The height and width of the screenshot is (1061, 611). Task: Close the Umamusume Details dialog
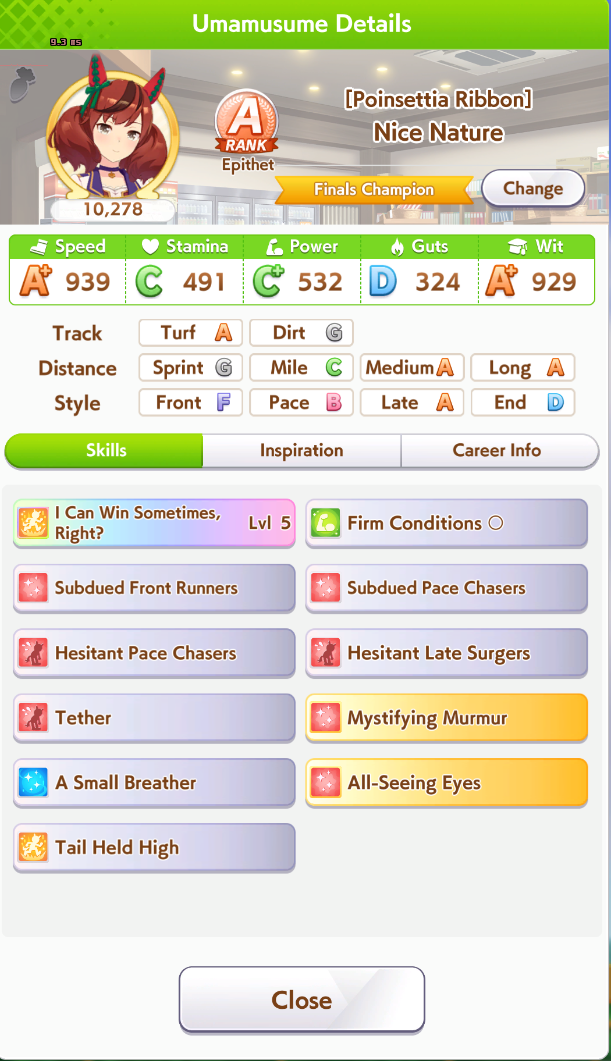point(301,999)
